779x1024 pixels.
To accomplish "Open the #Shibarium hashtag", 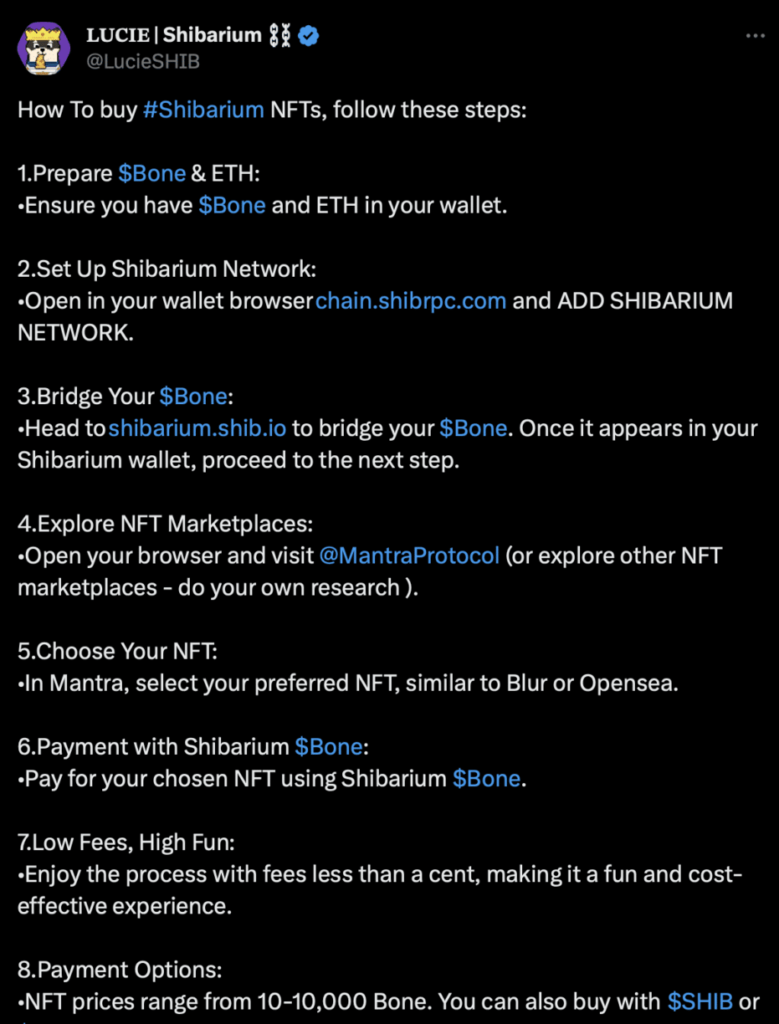I will point(203,110).
